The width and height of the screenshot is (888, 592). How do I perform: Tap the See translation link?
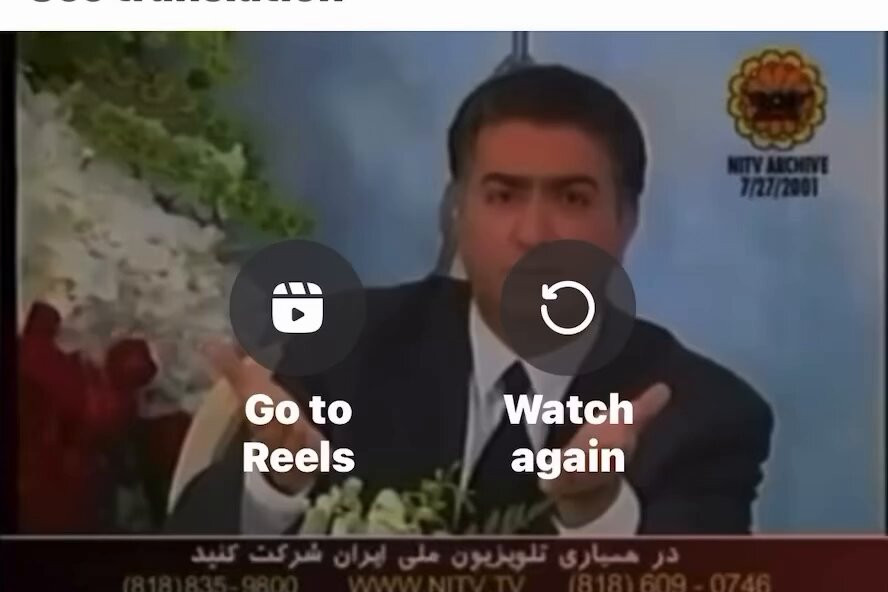pos(187,2)
